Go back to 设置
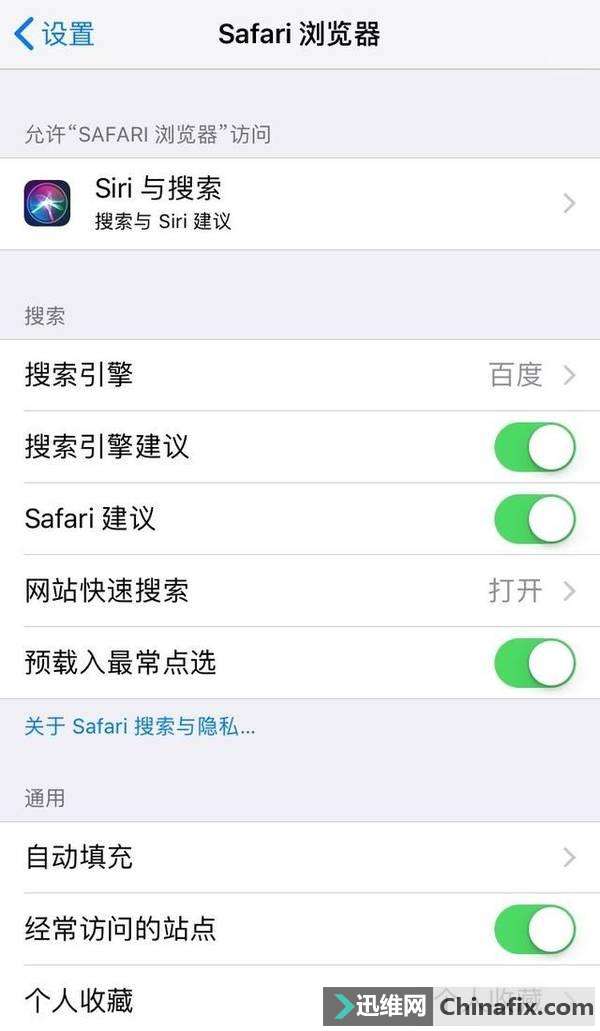Viewport: 600px width, 1031px height. click(x=55, y=34)
